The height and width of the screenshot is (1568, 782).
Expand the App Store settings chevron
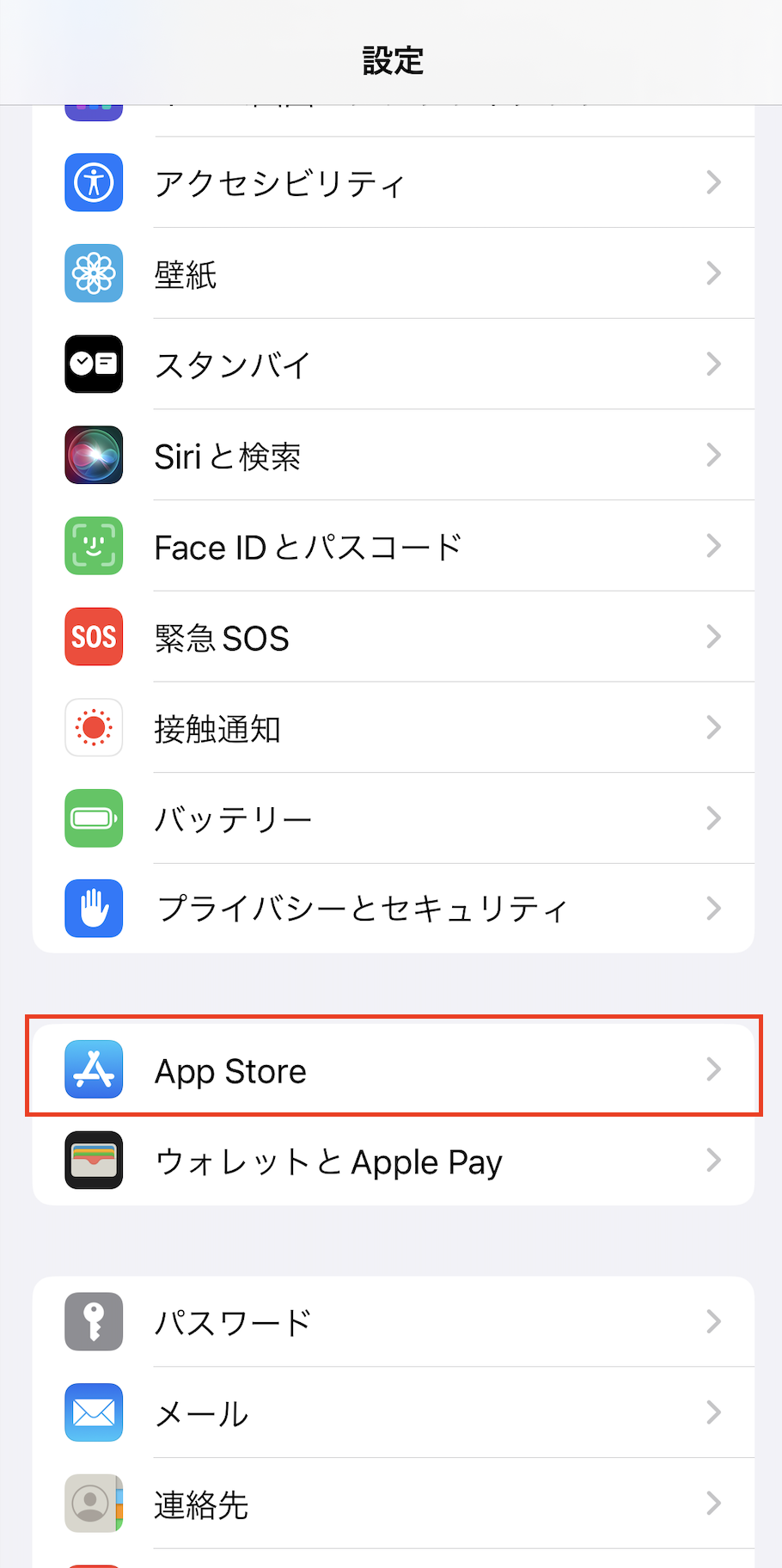click(x=714, y=1069)
